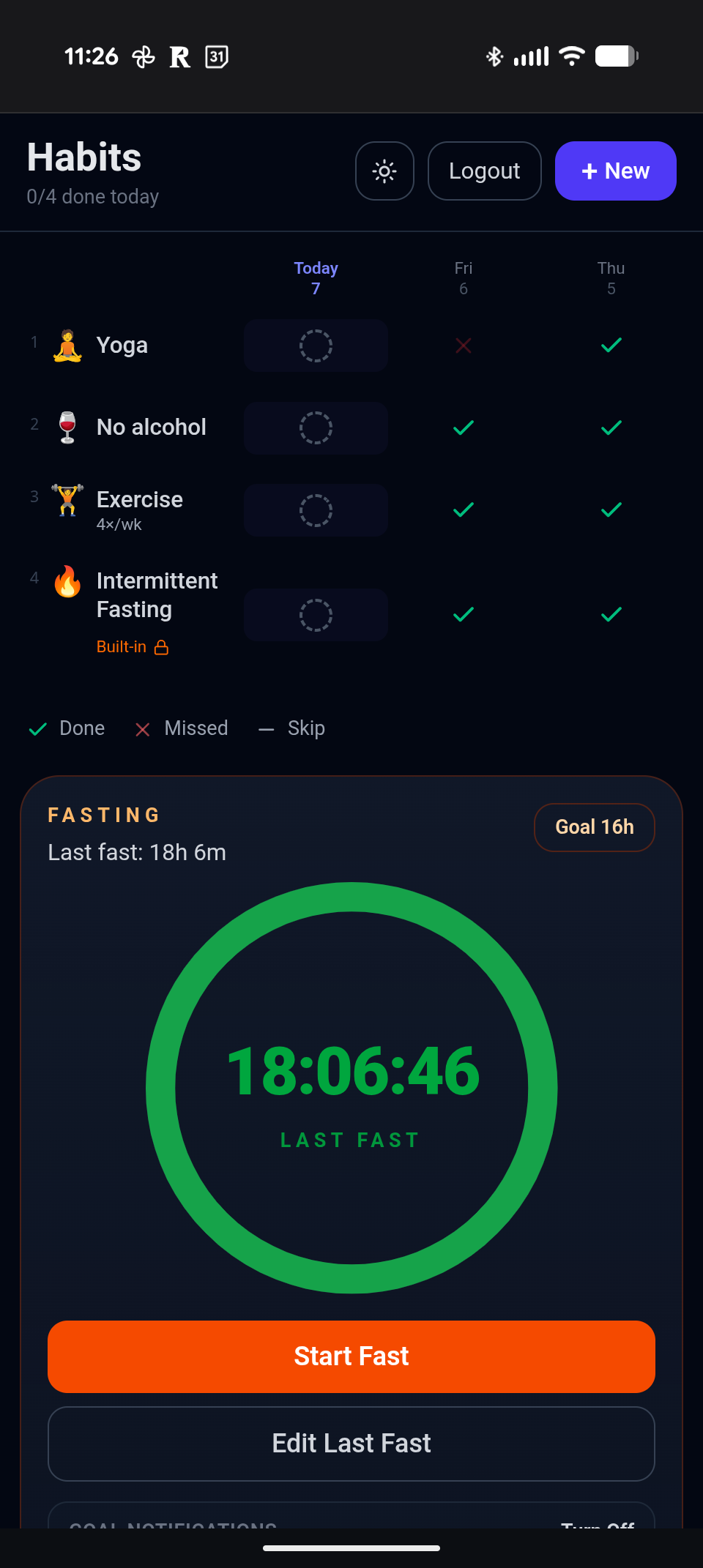
Task: Edit the last fast entry
Action: (351, 1444)
